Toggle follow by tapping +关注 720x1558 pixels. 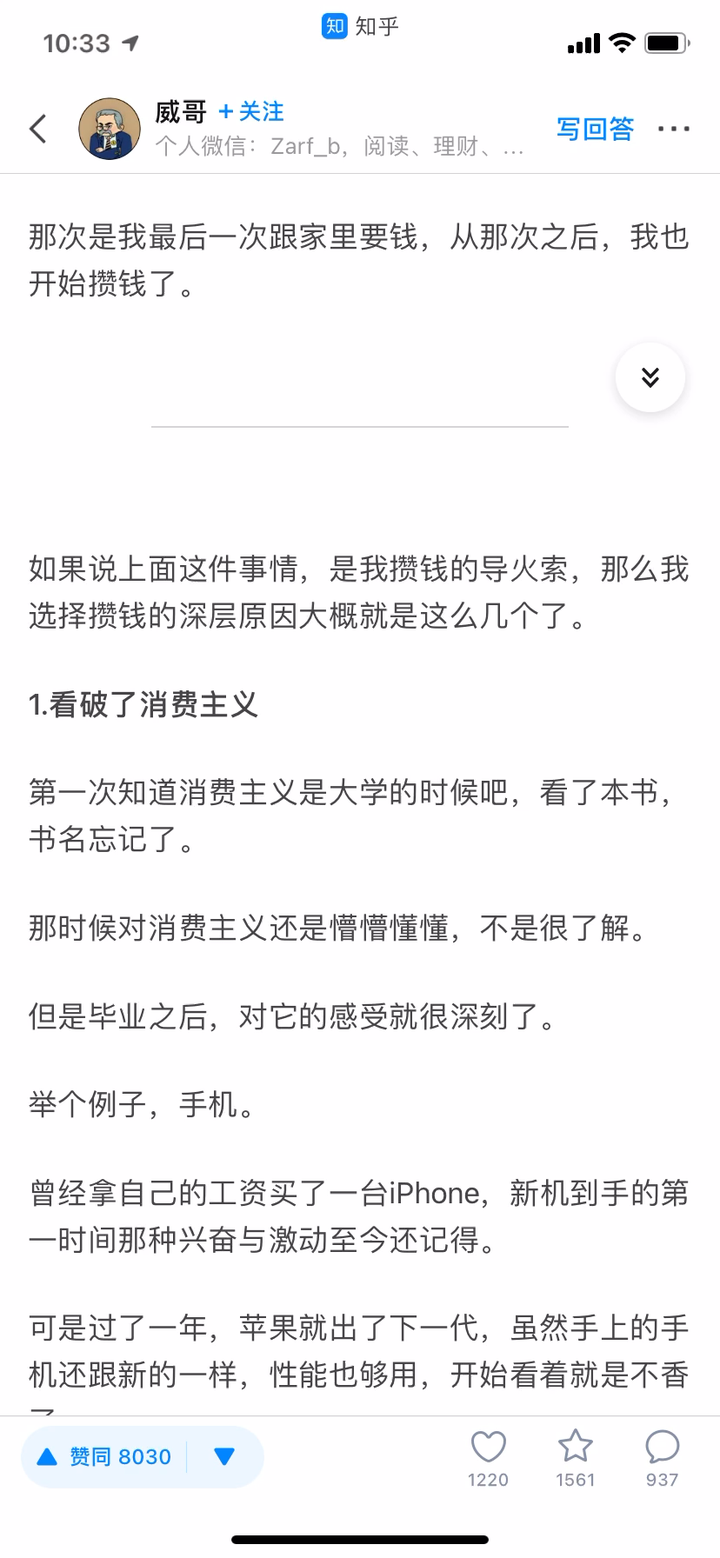pyautogui.click(x=252, y=112)
